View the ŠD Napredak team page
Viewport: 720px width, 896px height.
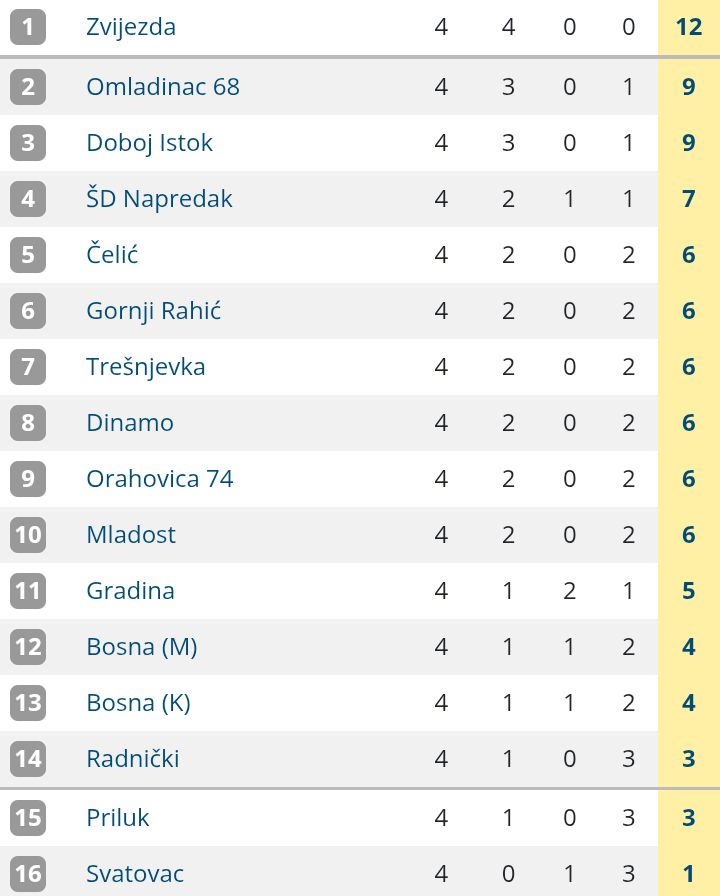(x=159, y=199)
